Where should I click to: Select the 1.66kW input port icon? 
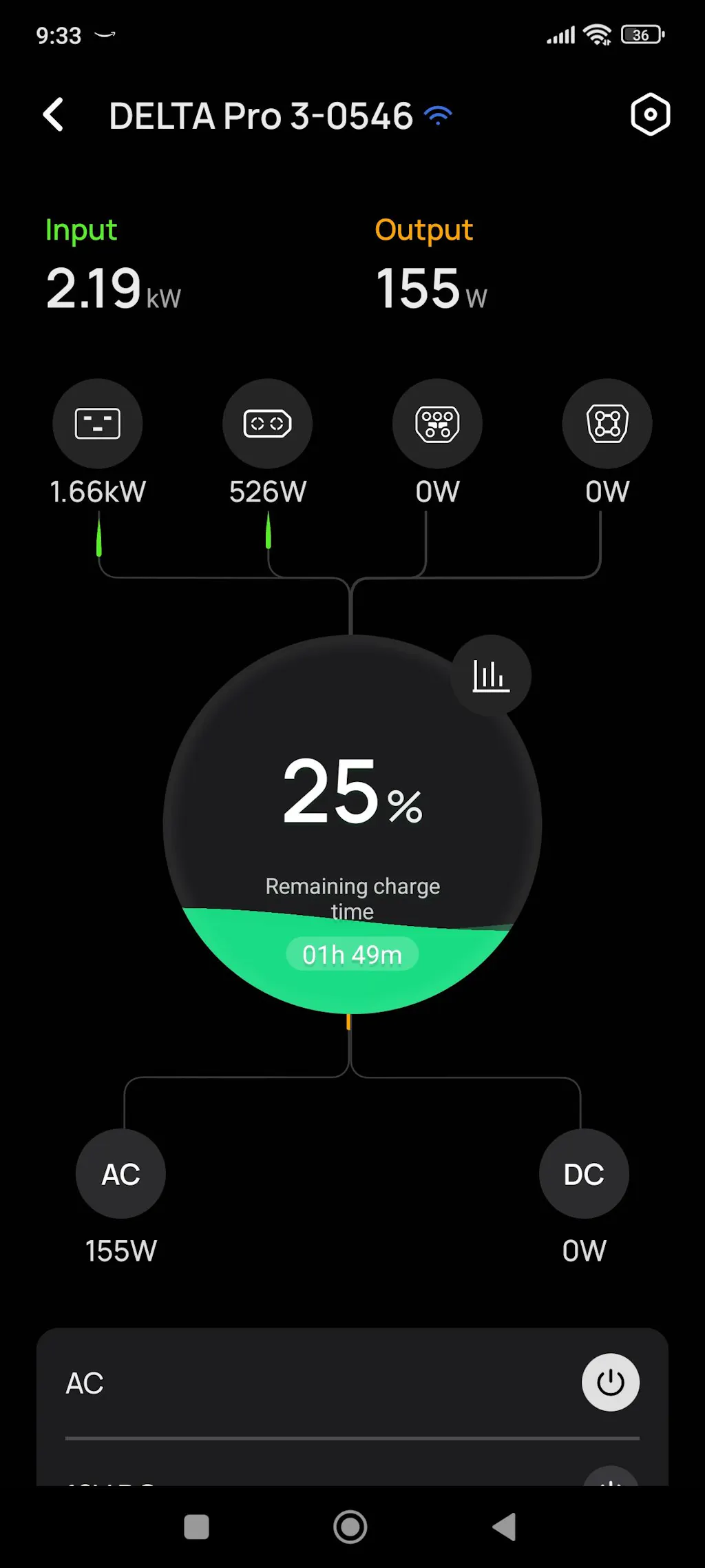pos(98,423)
